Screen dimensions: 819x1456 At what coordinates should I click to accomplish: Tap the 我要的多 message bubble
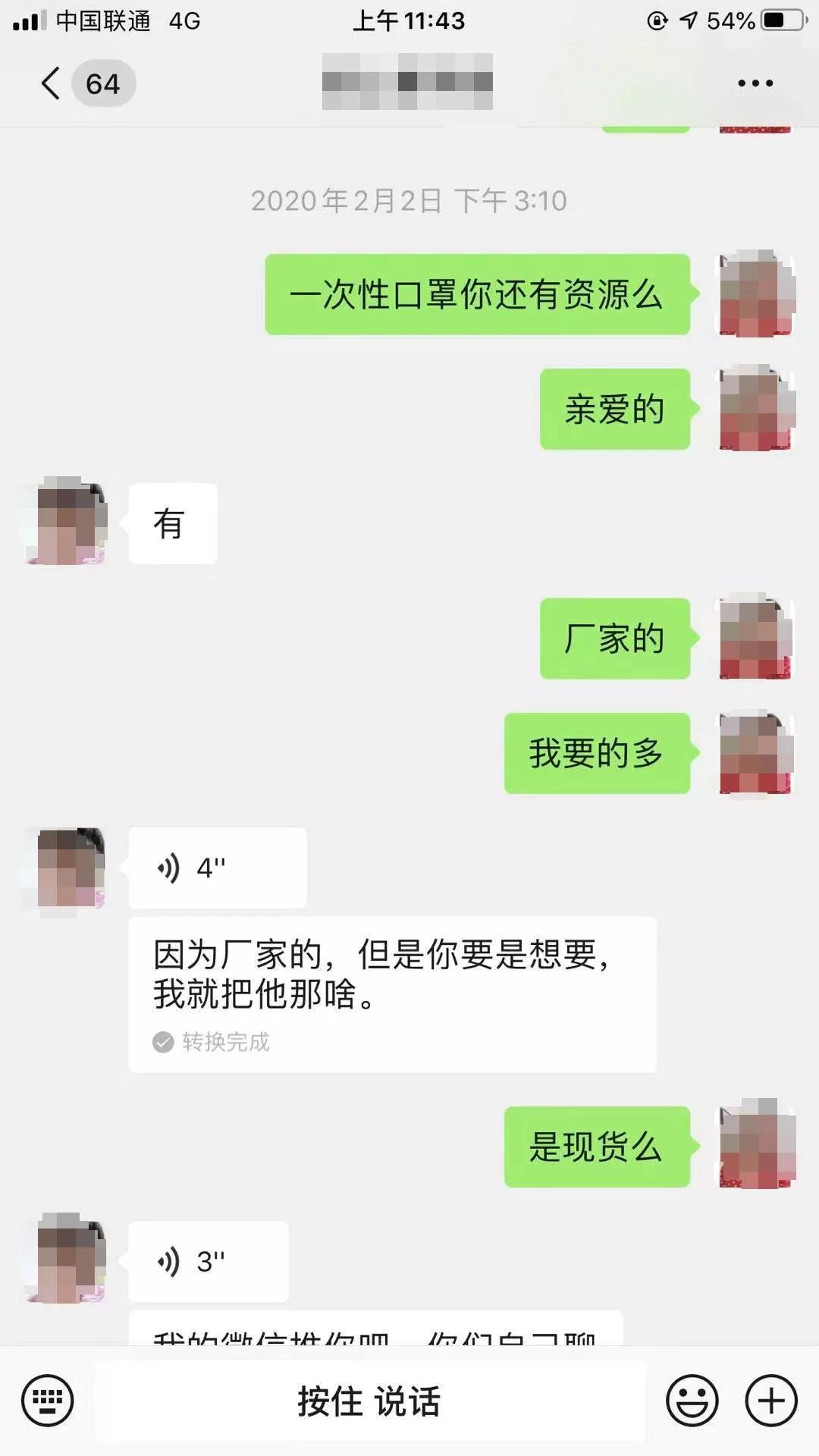(x=597, y=752)
